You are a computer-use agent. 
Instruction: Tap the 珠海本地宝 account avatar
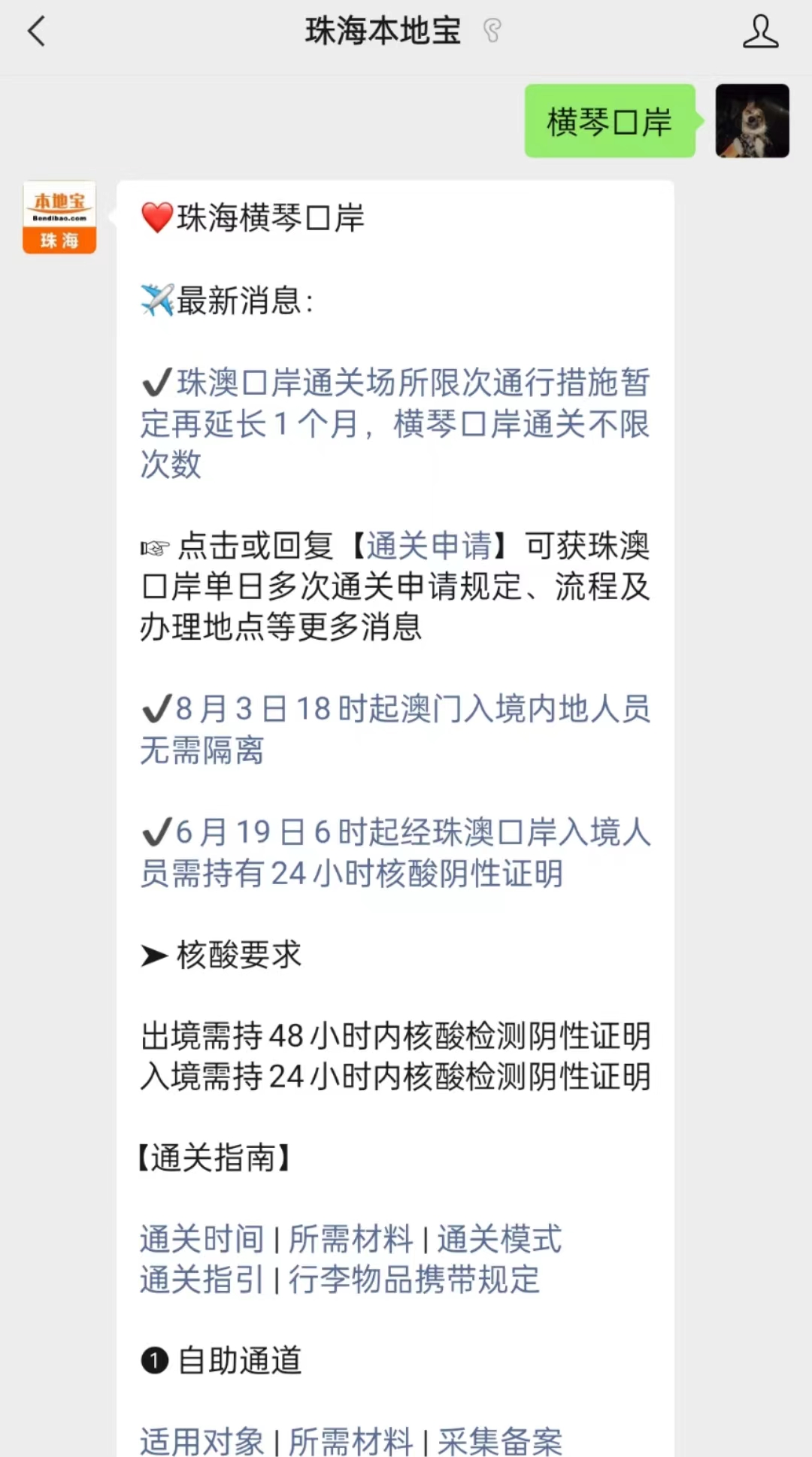tap(59, 217)
